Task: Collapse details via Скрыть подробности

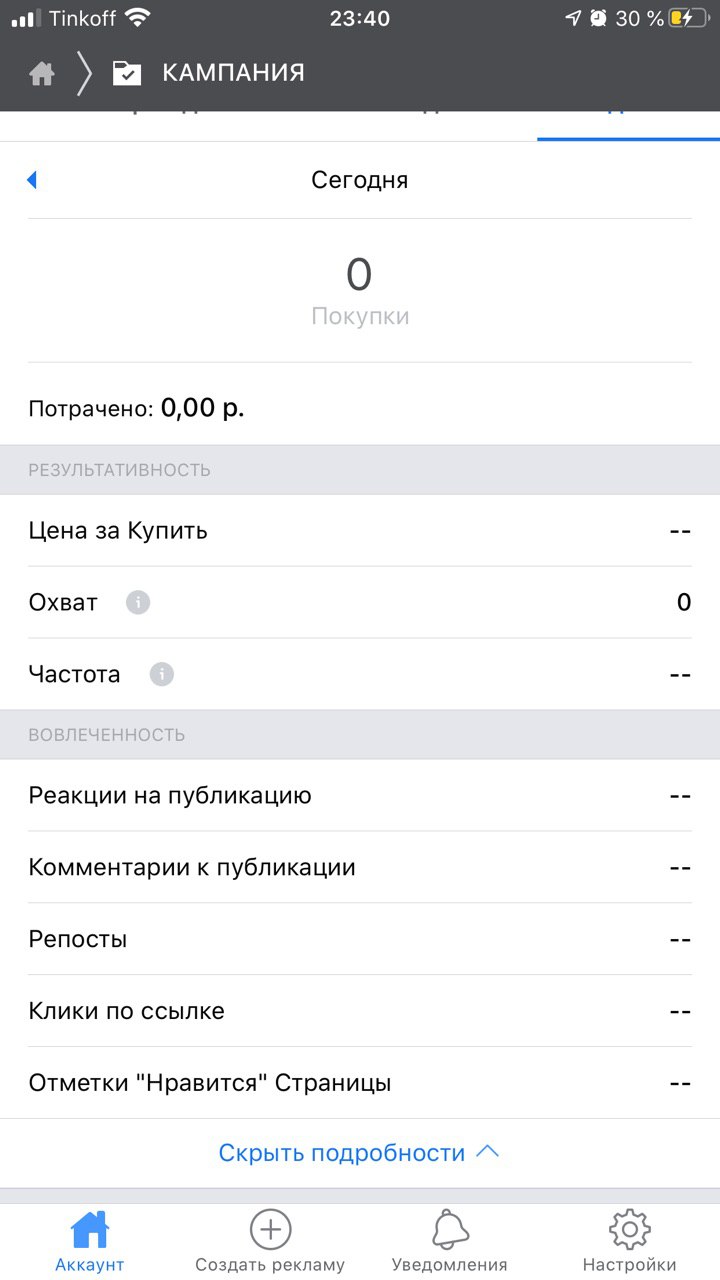Action: click(359, 1153)
